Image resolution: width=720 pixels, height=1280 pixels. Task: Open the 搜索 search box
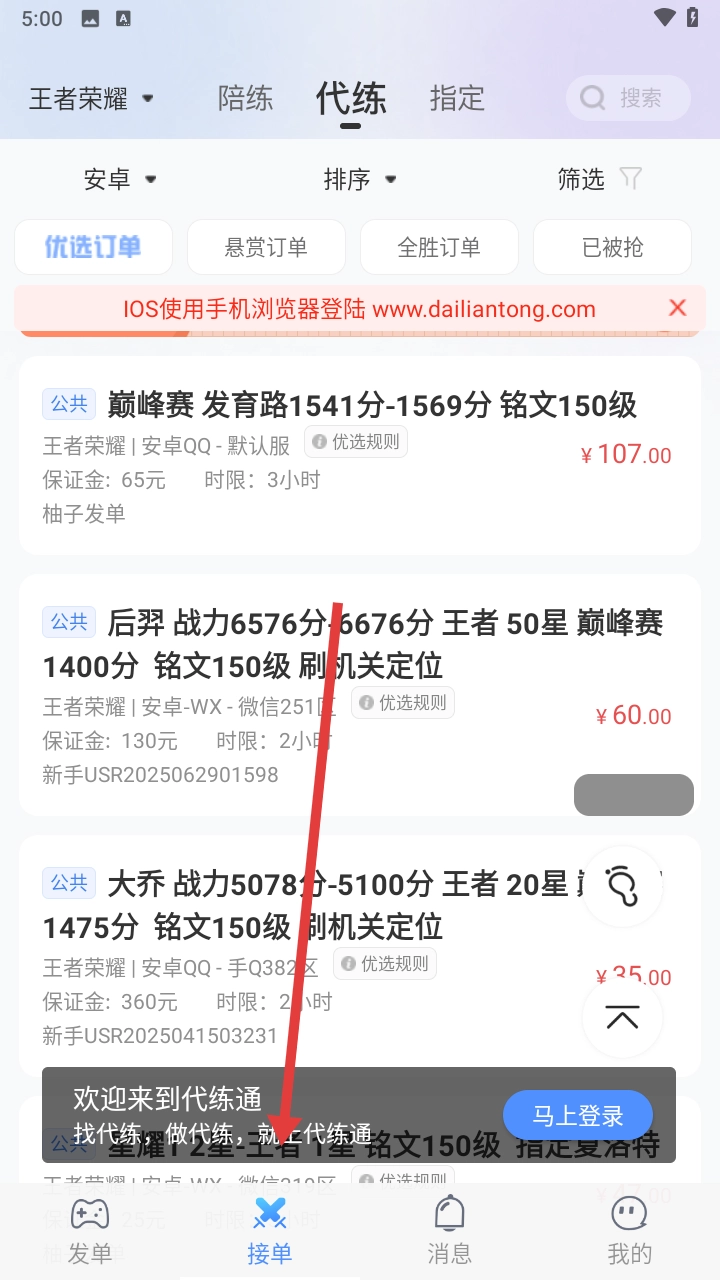[628, 98]
